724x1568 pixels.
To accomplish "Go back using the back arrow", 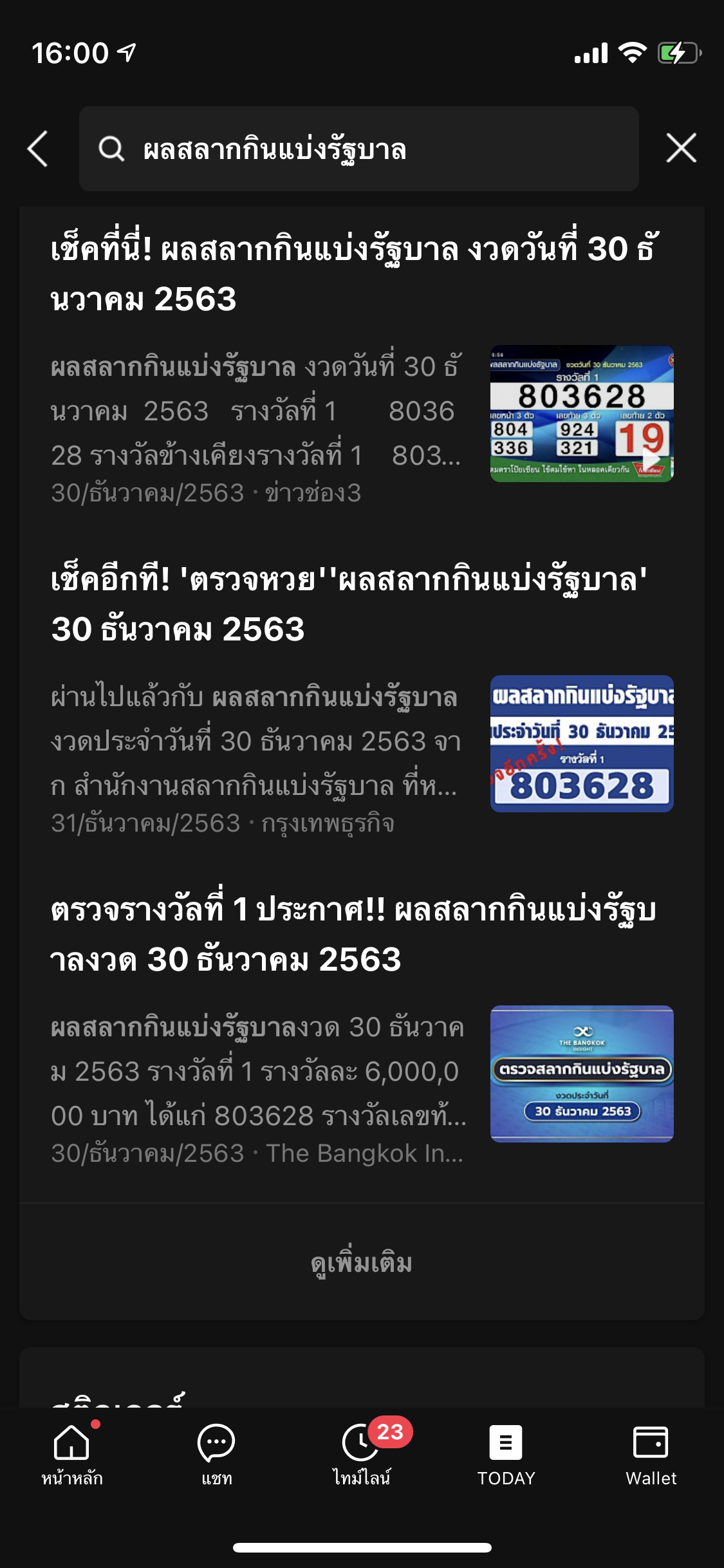I will [x=38, y=149].
